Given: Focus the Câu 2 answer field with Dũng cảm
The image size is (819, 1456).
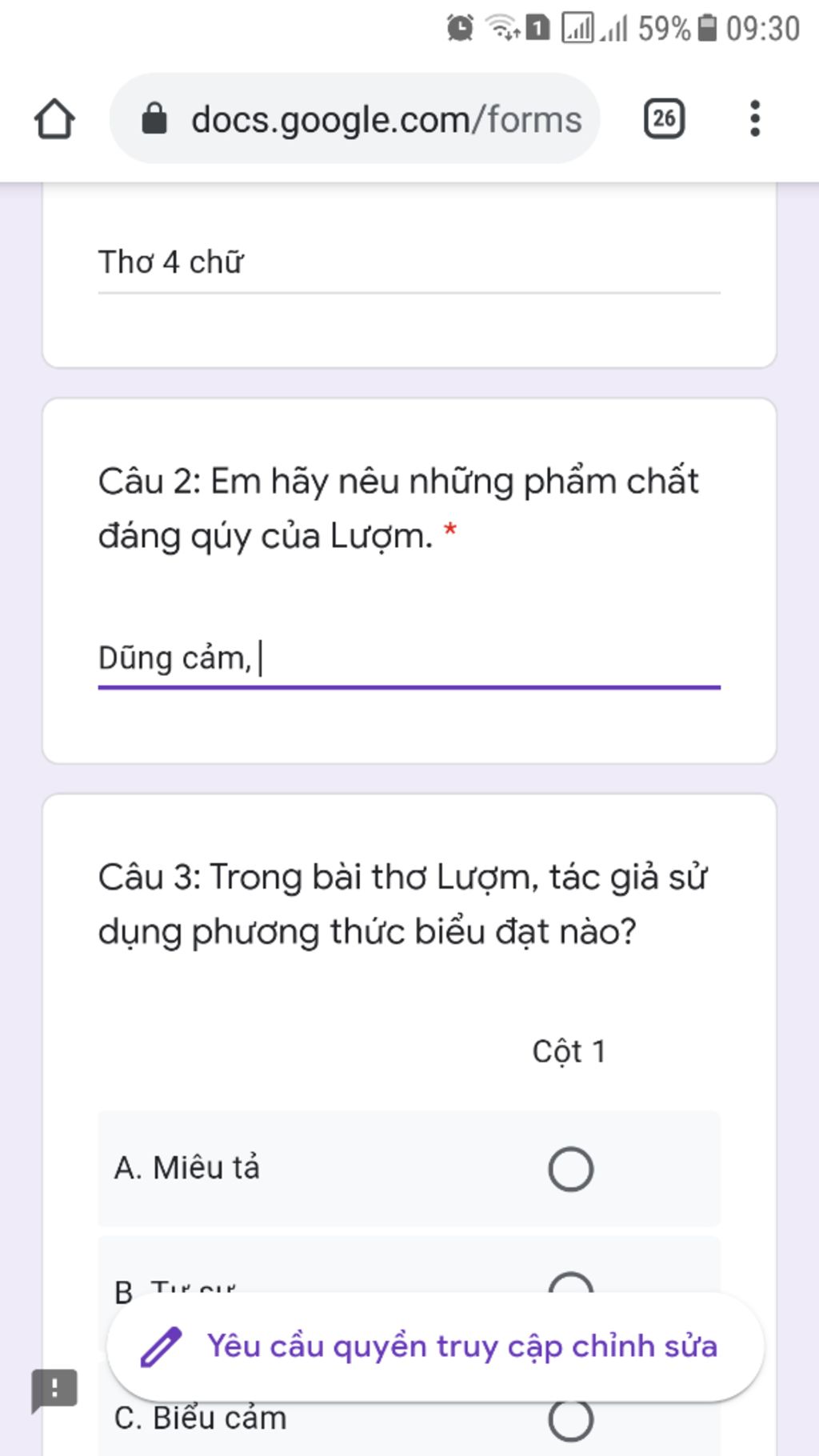Looking at the screenshot, I should 408,659.
